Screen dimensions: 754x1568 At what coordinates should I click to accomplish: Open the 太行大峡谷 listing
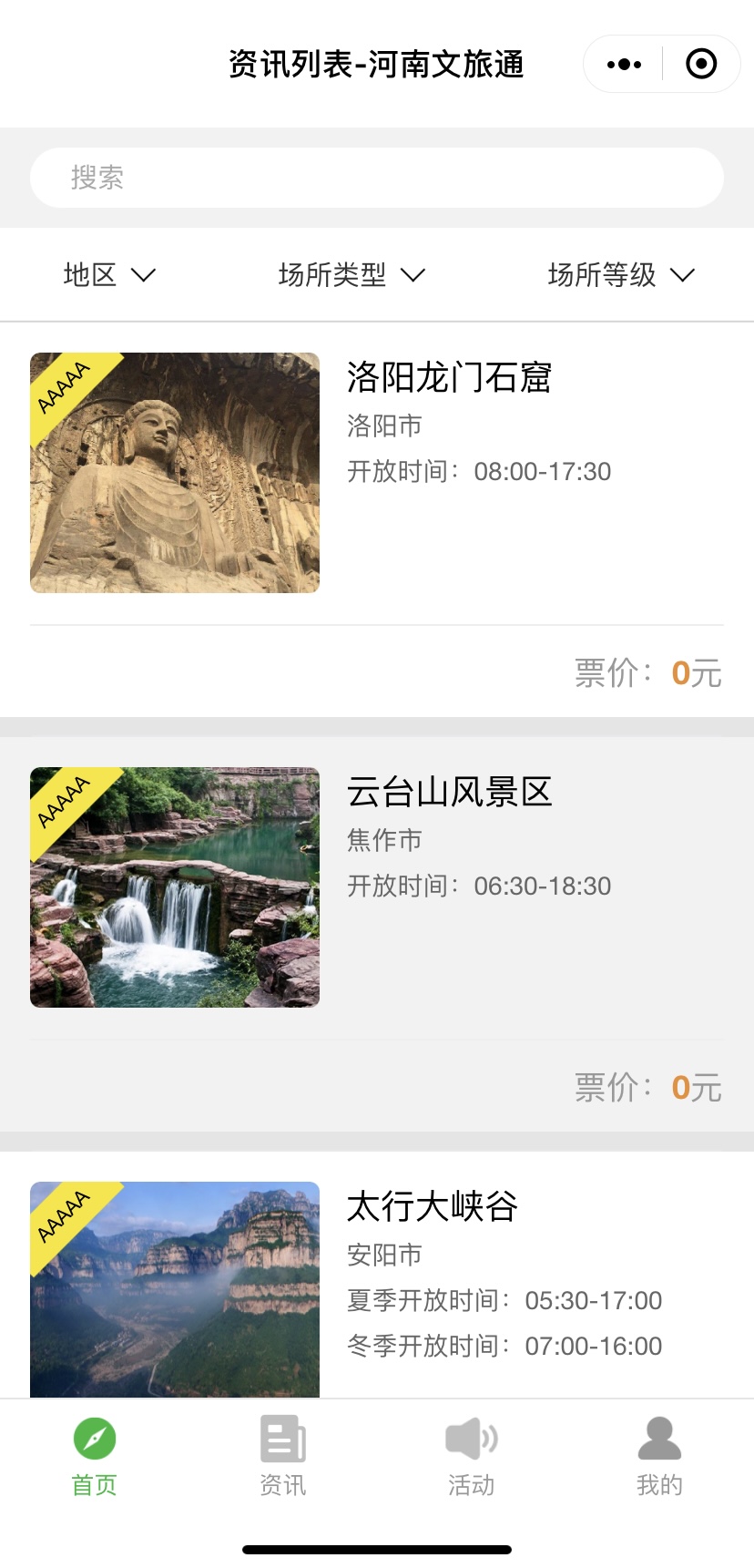433,1207
